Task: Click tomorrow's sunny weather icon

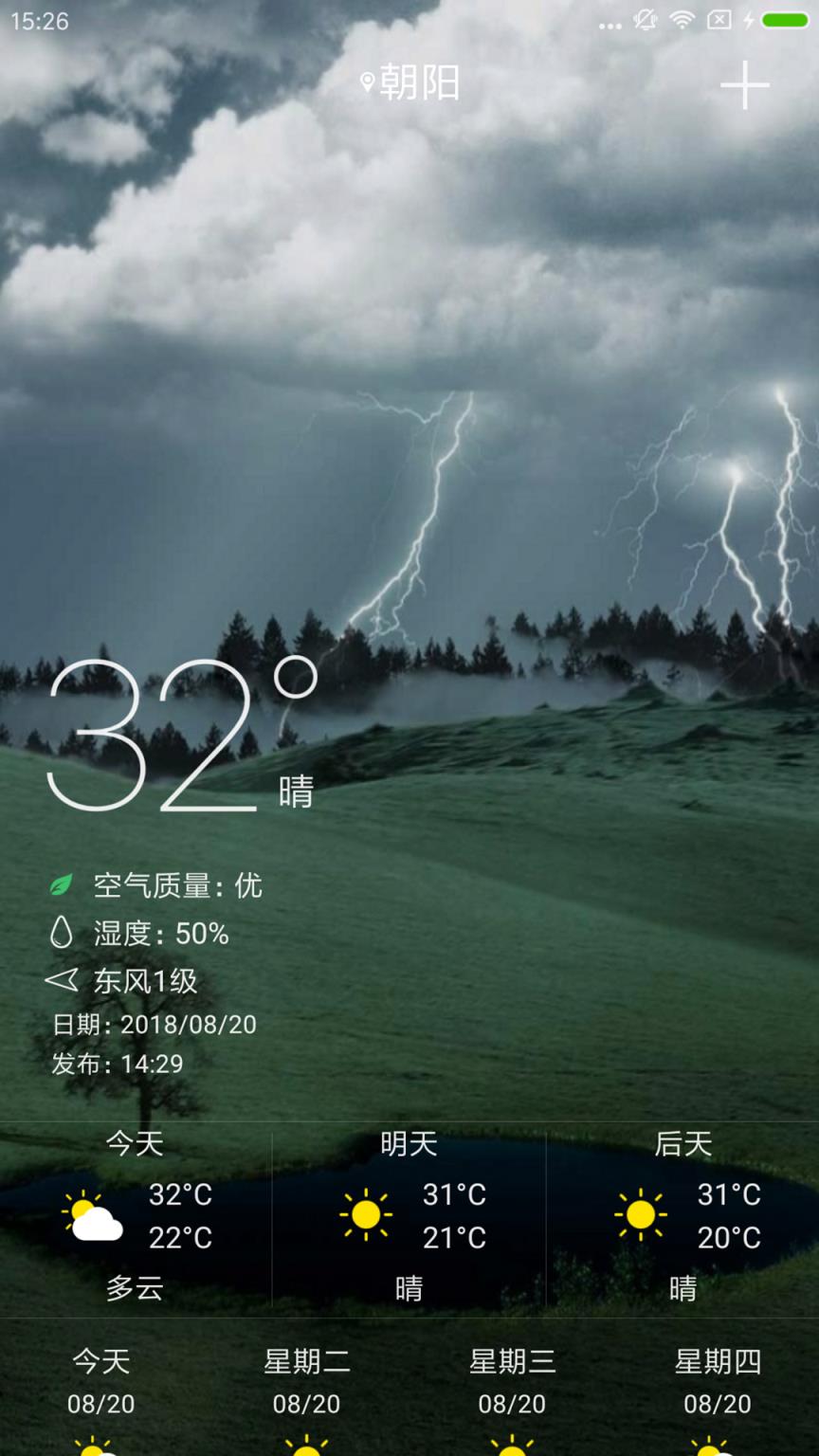Action: [x=367, y=1214]
